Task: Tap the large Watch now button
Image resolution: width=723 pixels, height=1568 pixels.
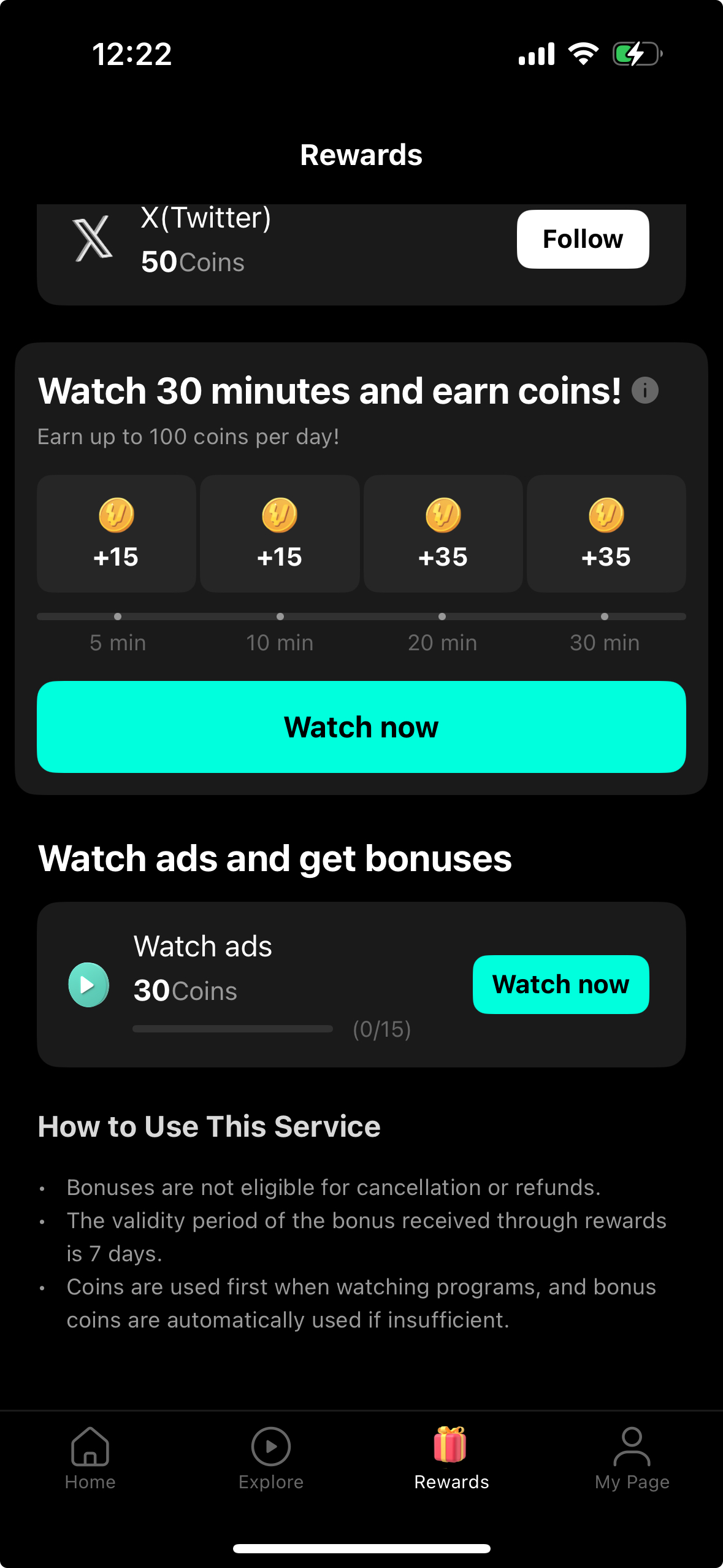Action: coord(361,726)
